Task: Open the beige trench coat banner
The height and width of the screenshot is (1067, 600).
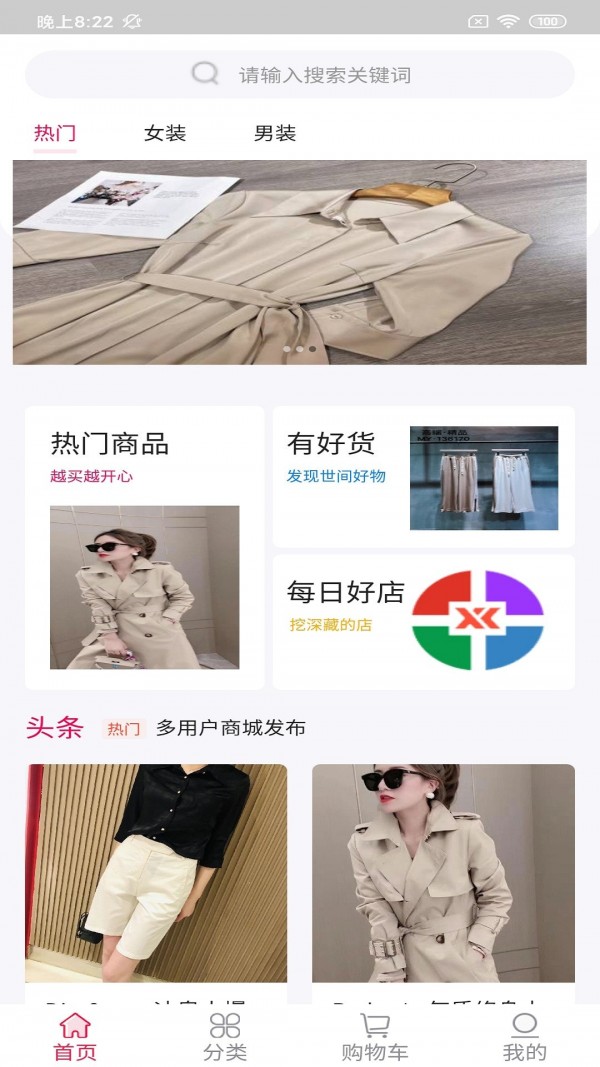Action: 300,262
